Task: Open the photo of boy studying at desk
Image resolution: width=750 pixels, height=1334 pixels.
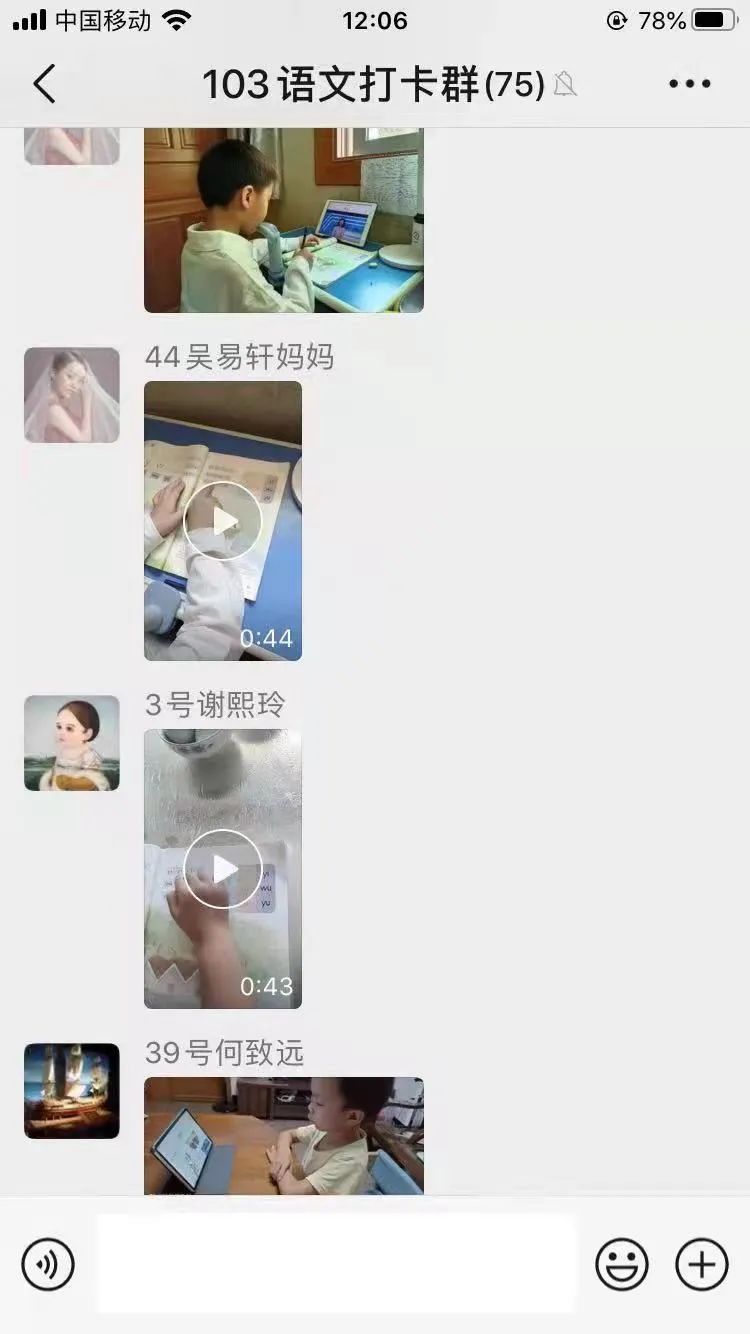Action: (283, 220)
